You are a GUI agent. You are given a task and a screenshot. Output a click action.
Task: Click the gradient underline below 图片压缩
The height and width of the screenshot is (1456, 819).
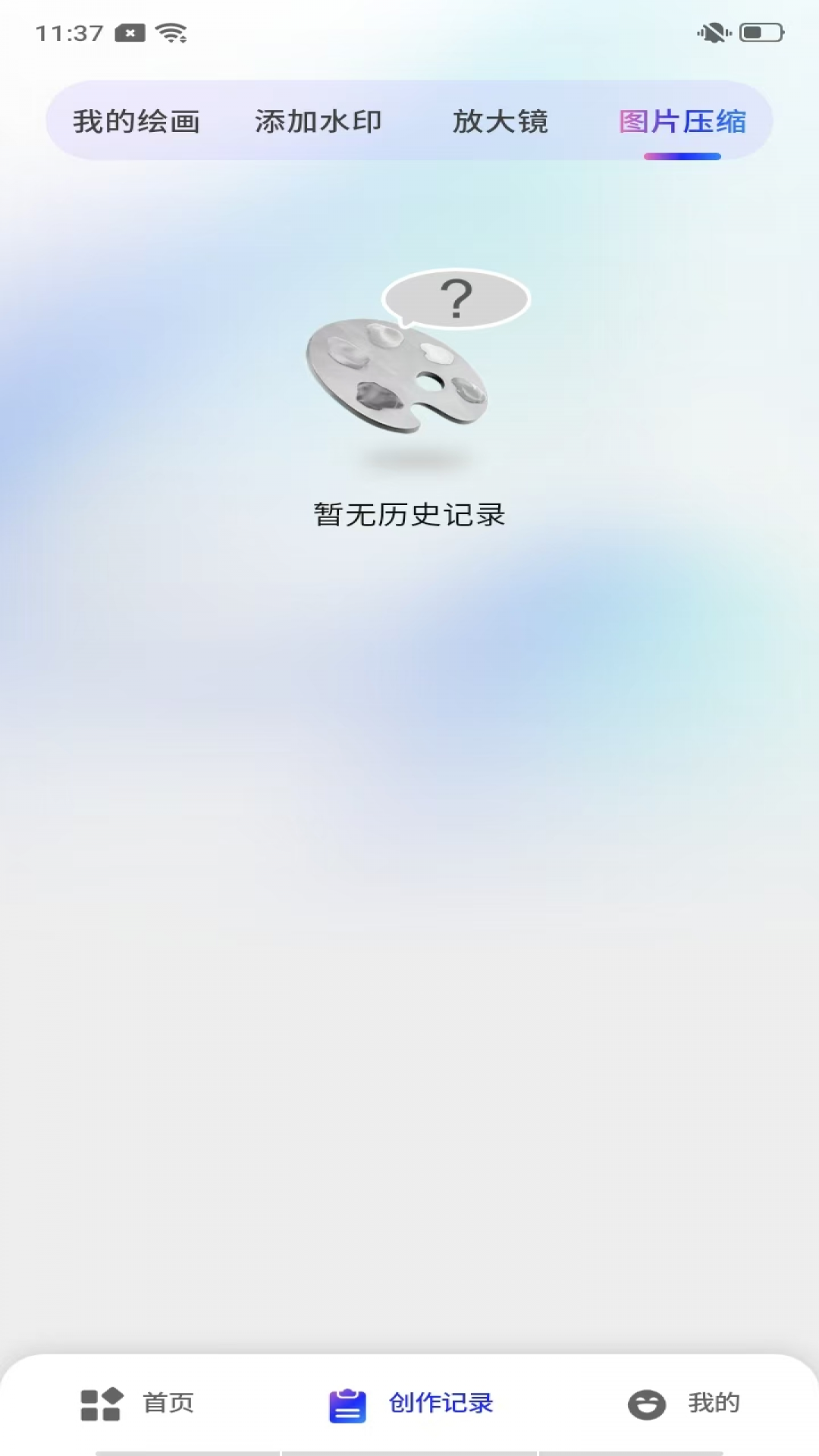pyautogui.click(x=681, y=156)
